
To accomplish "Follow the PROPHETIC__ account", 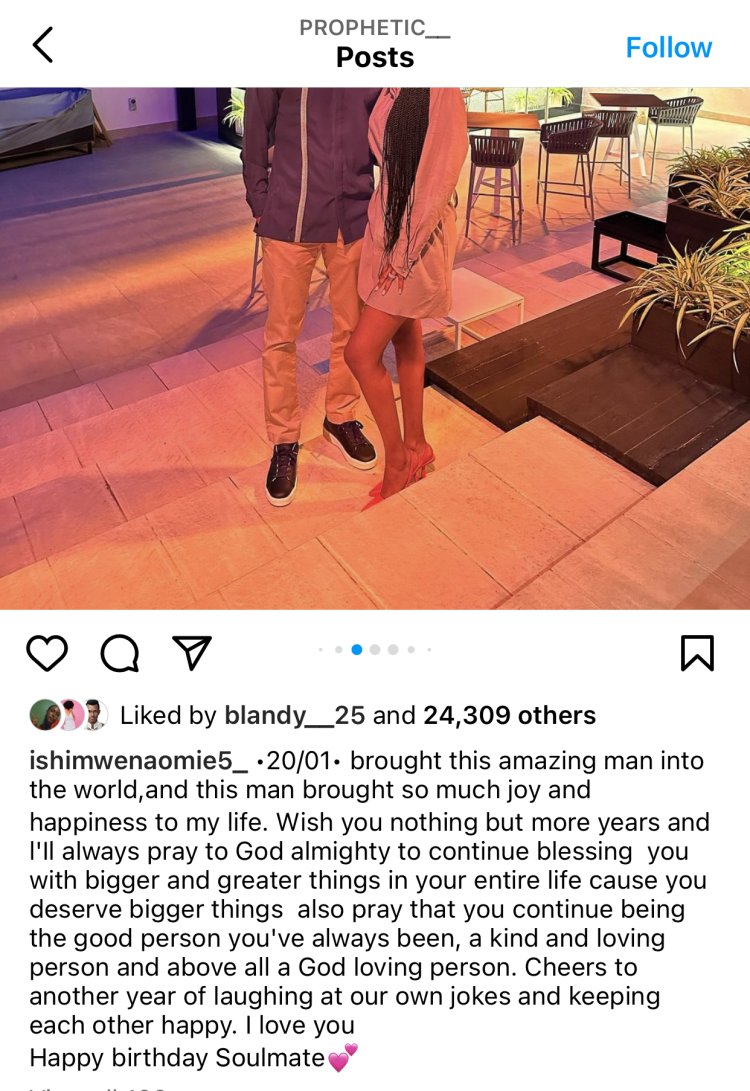I will coord(668,47).
